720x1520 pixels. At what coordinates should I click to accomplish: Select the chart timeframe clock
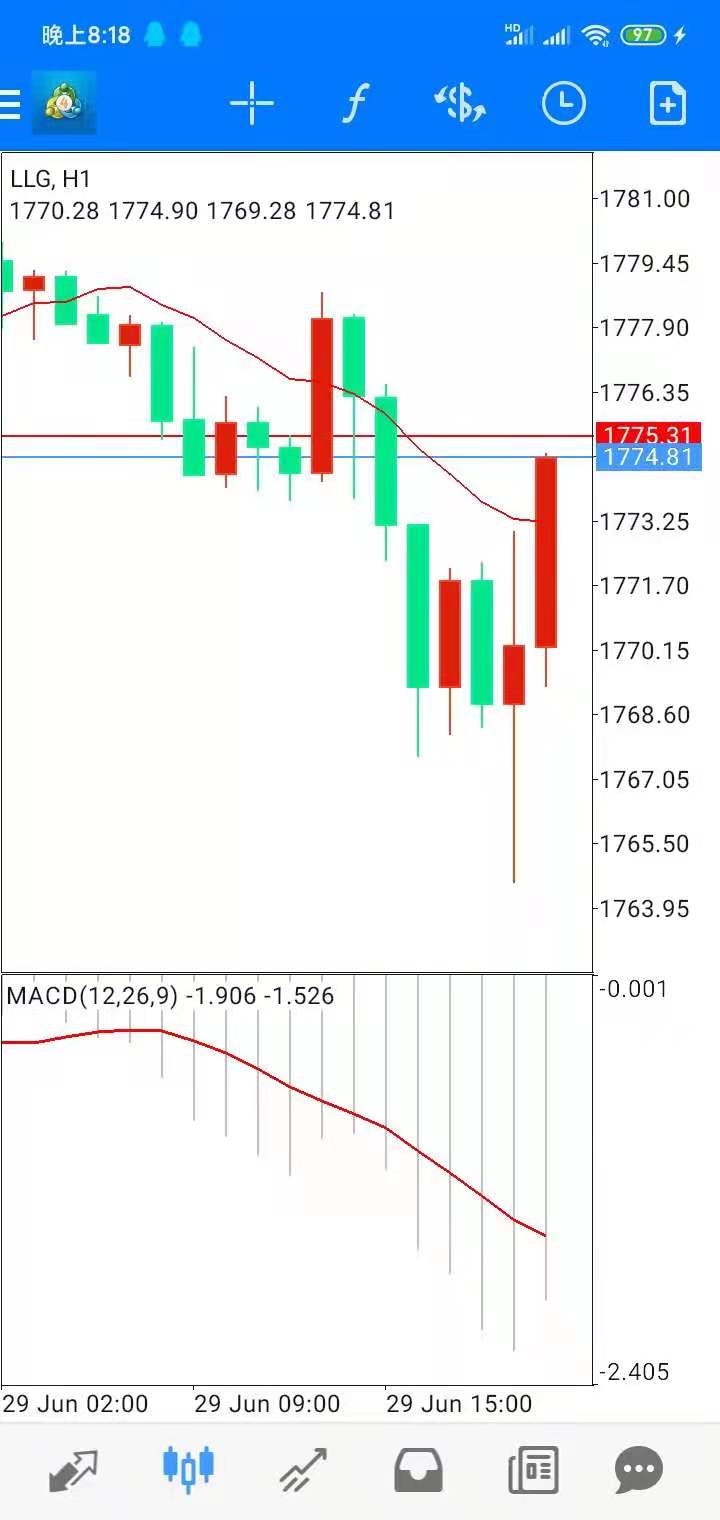(x=563, y=104)
